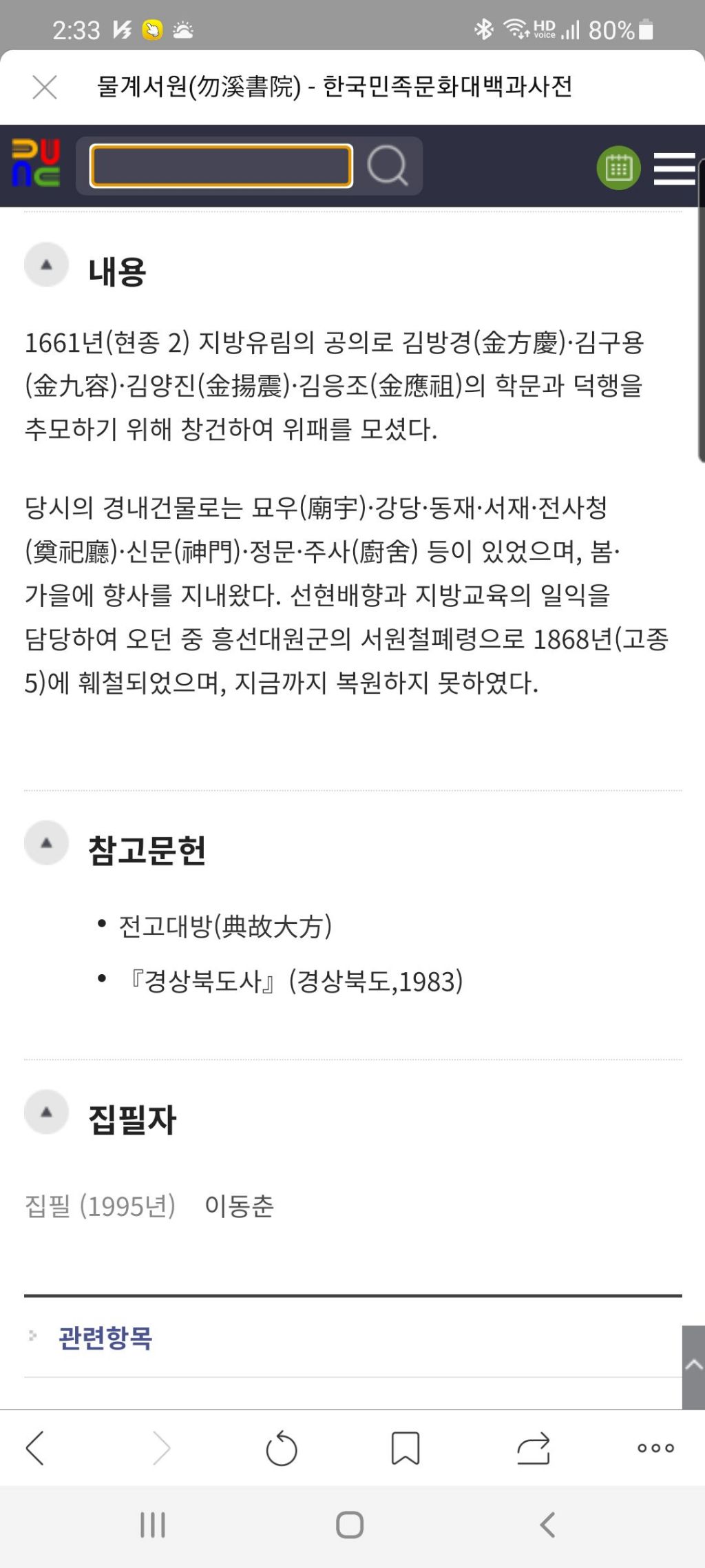Open the browser more options menu
Viewport: 705px width, 1568px height.
click(655, 1448)
